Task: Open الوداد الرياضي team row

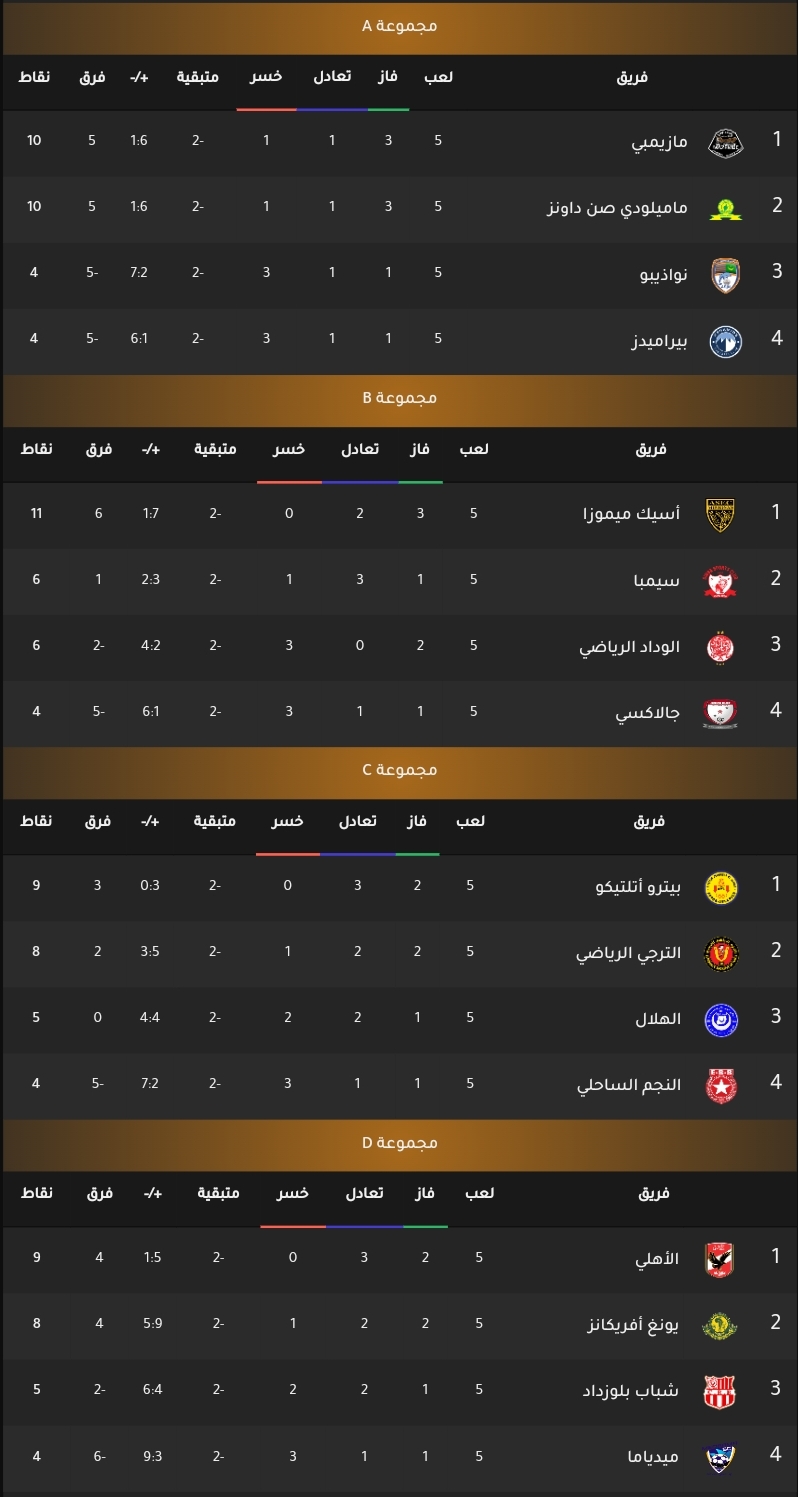Action: (399, 646)
